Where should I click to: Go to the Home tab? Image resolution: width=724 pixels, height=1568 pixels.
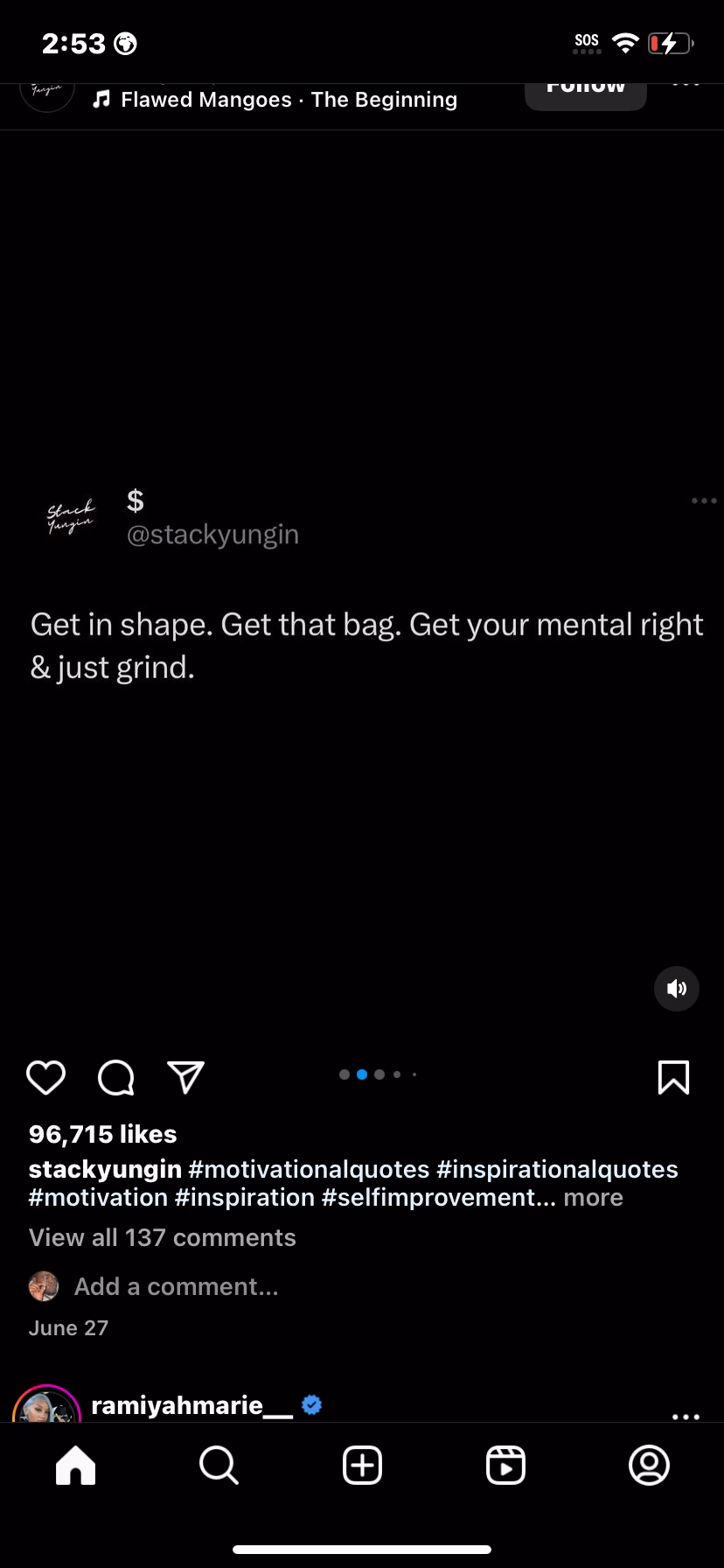click(75, 1465)
